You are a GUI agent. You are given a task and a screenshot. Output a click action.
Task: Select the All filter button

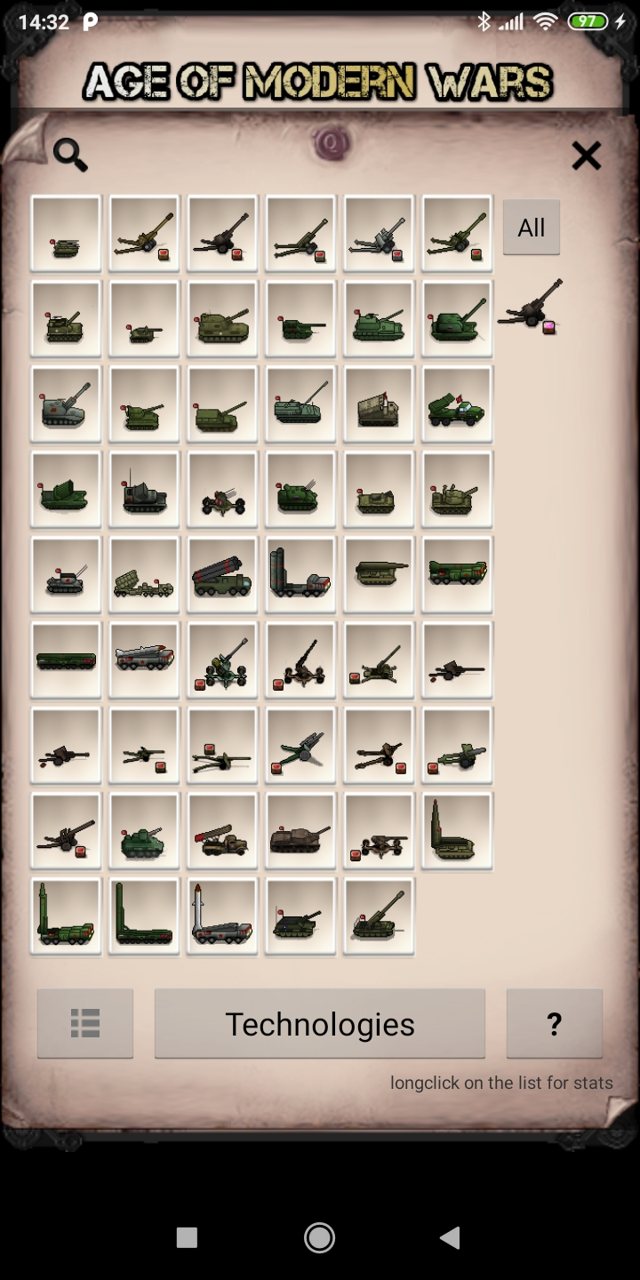coord(531,227)
